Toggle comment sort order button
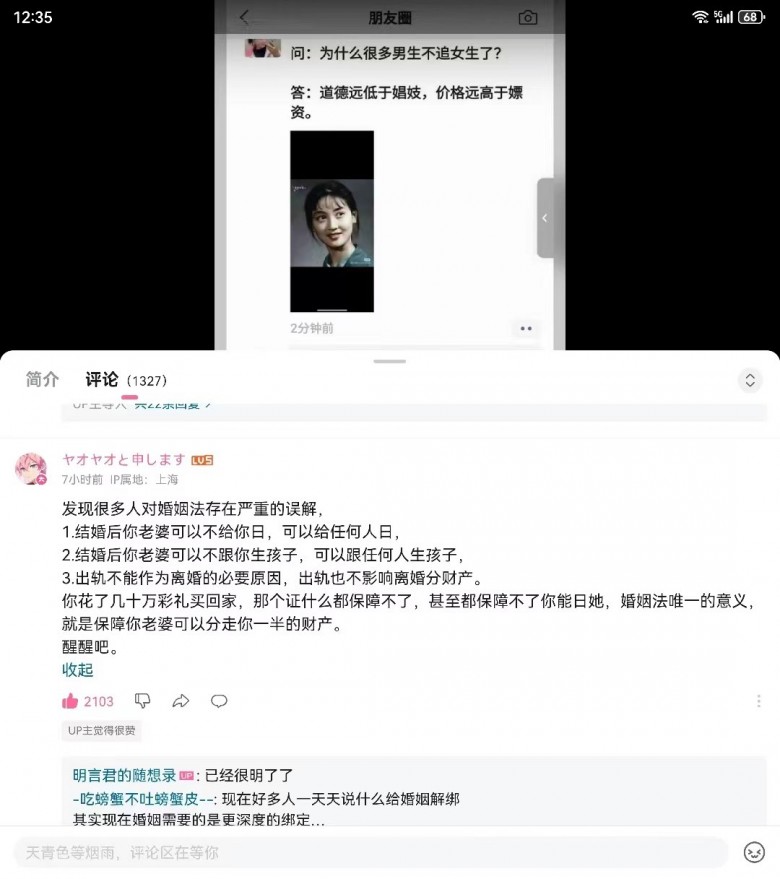The image size is (780, 879). point(750,380)
